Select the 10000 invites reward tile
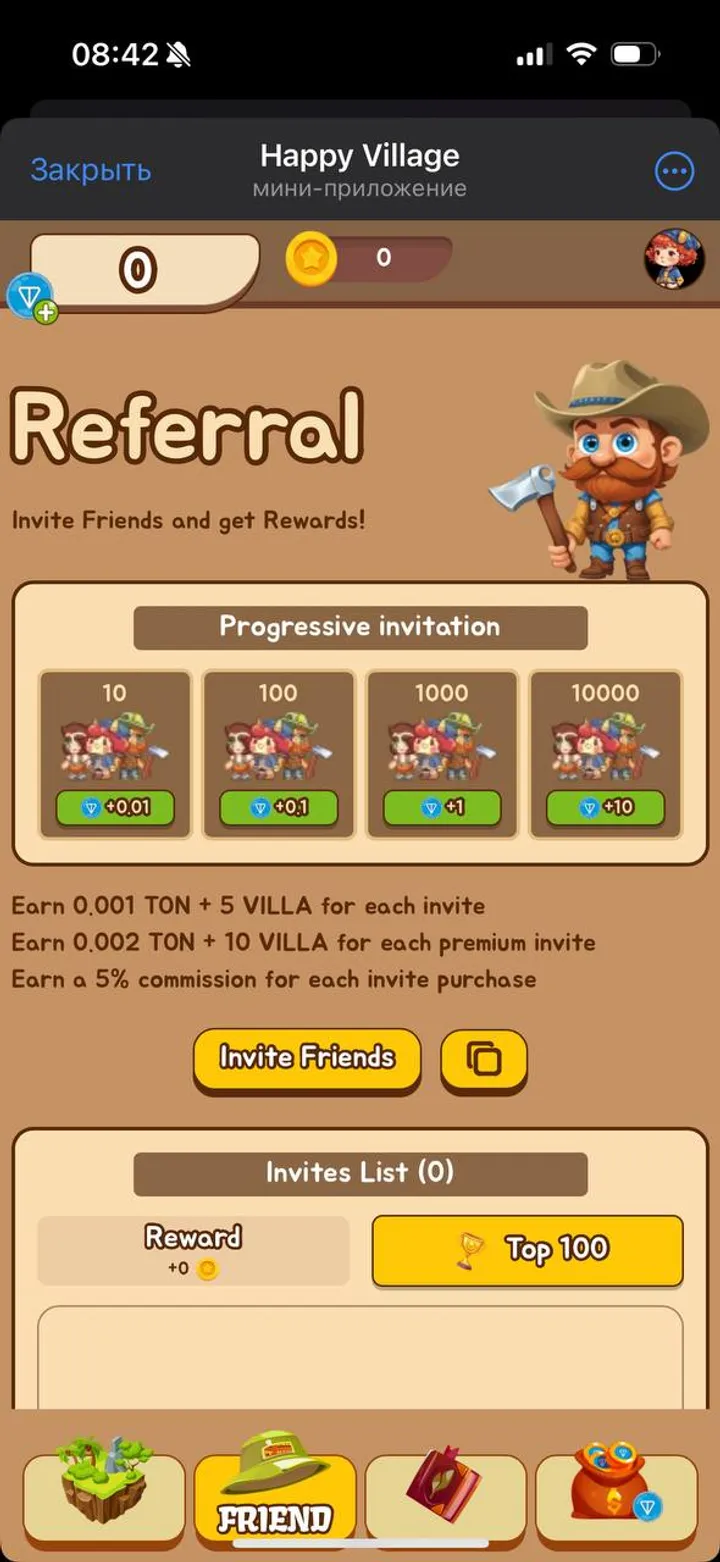 click(605, 754)
